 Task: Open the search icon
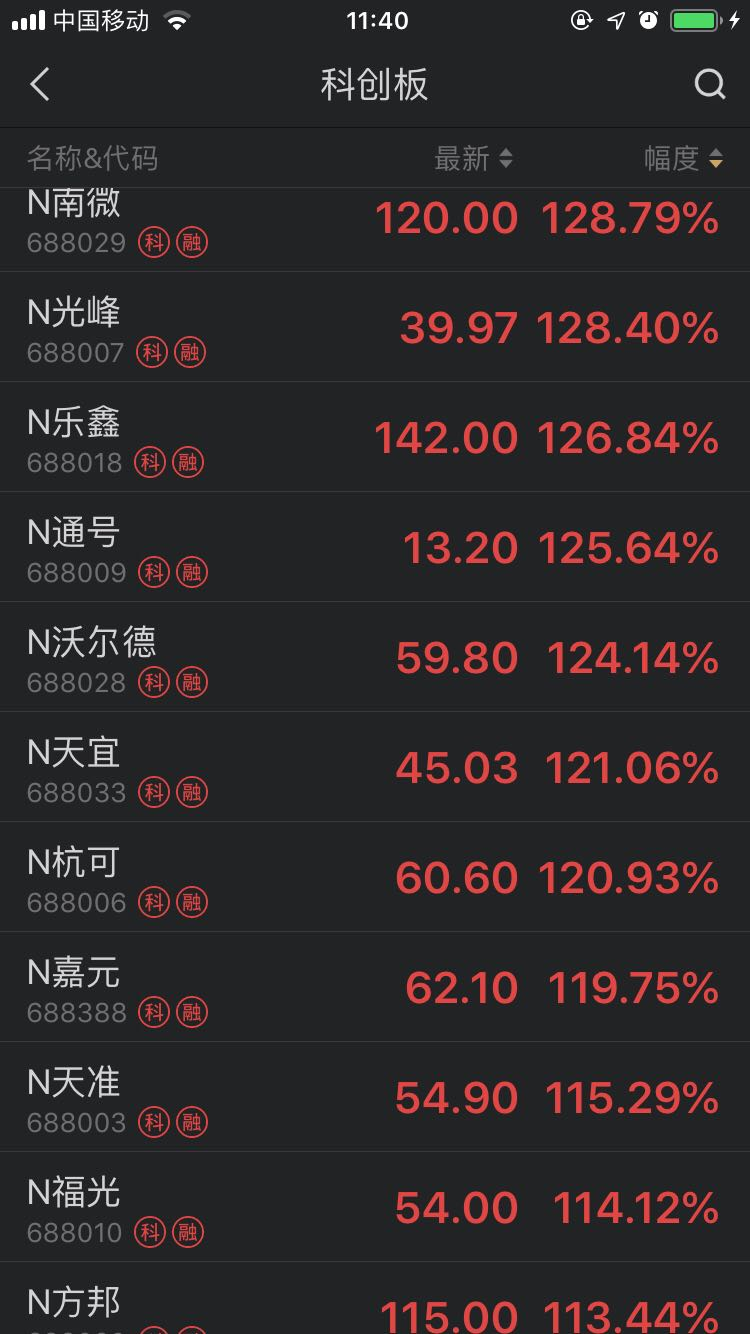(x=709, y=85)
